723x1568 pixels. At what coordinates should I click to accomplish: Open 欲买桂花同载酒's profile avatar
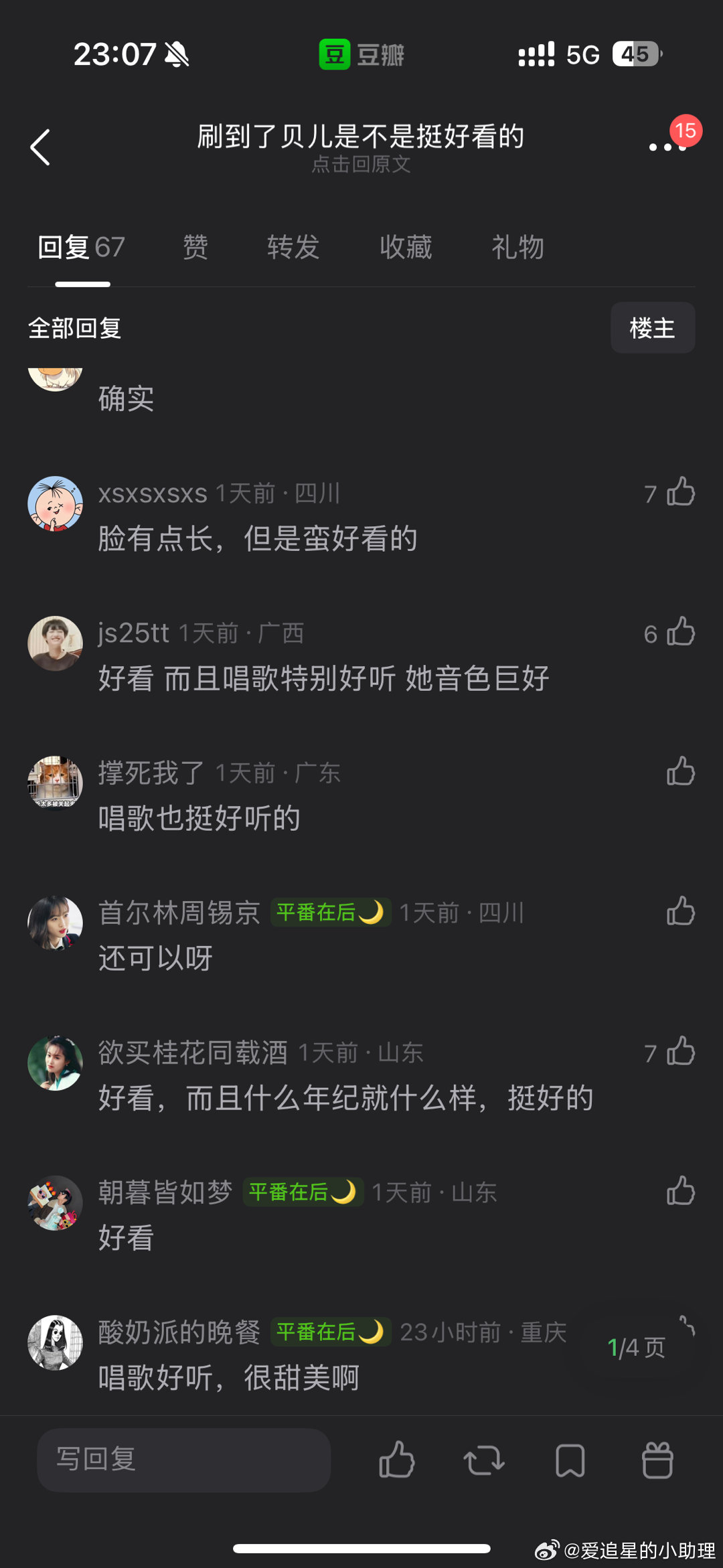56,1065
